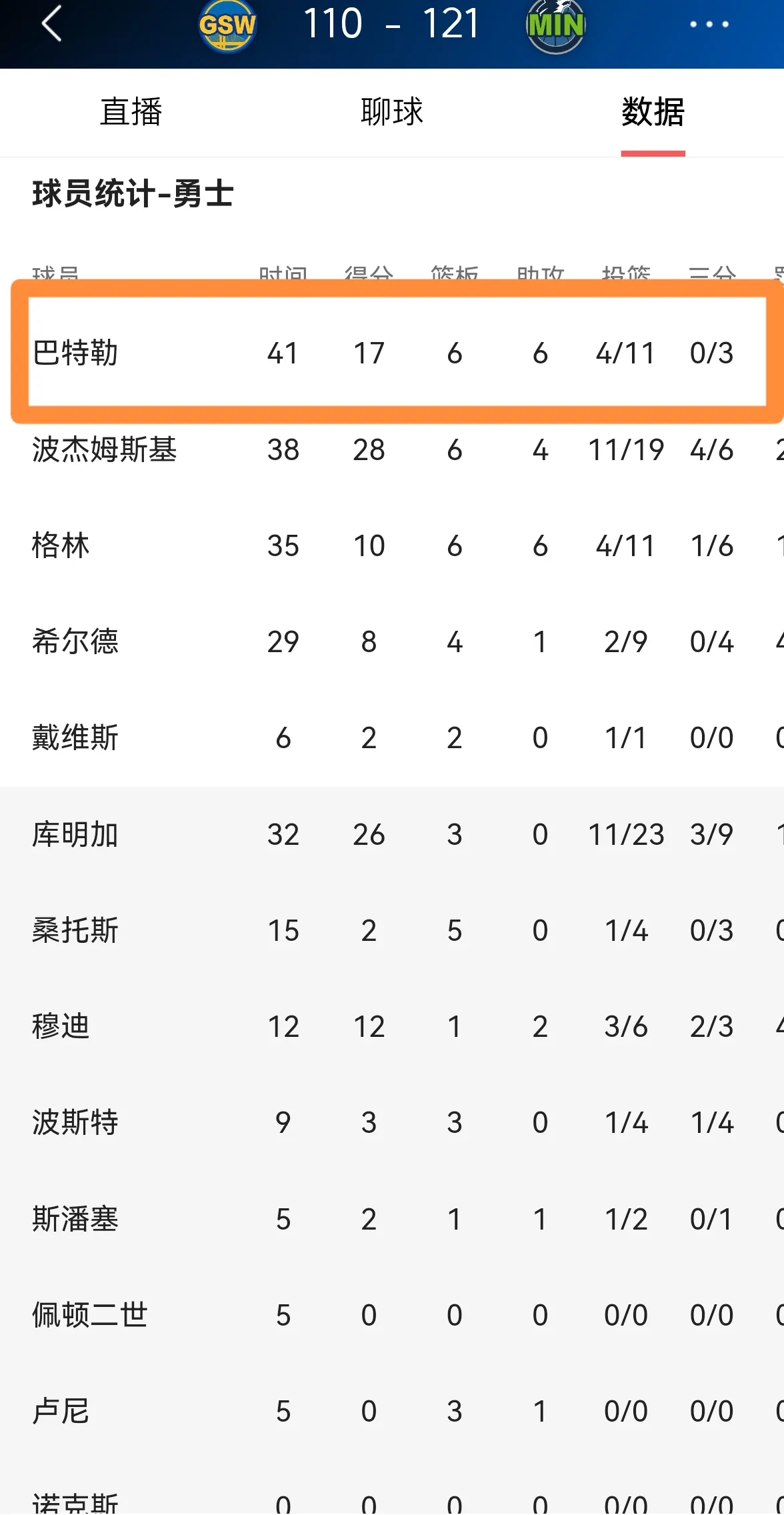Open player row 波杰姆斯基
Image resolution: width=784 pixels, height=1515 pixels.
coord(104,449)
